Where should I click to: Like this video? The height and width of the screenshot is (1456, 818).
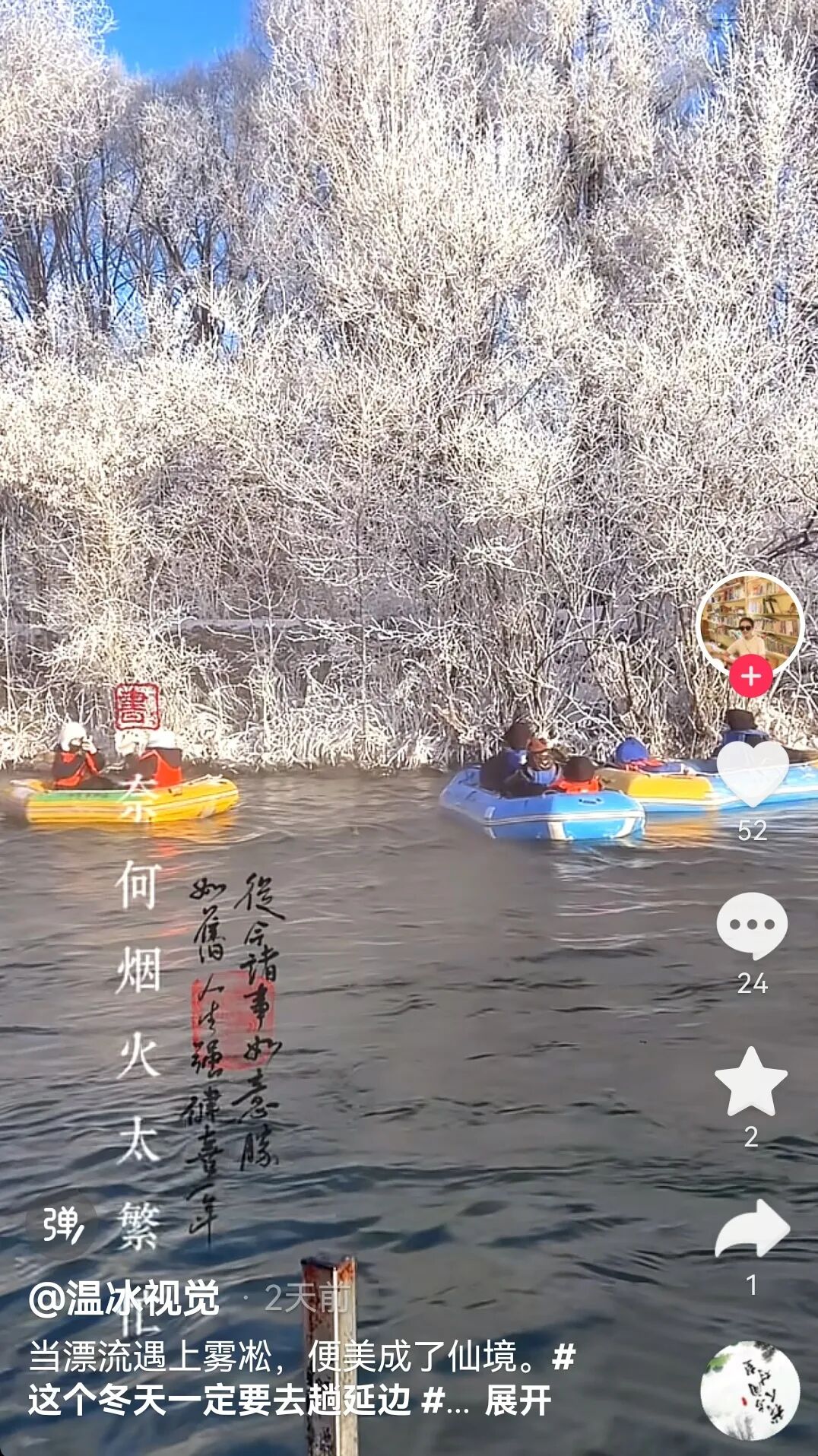coord(752,774)
